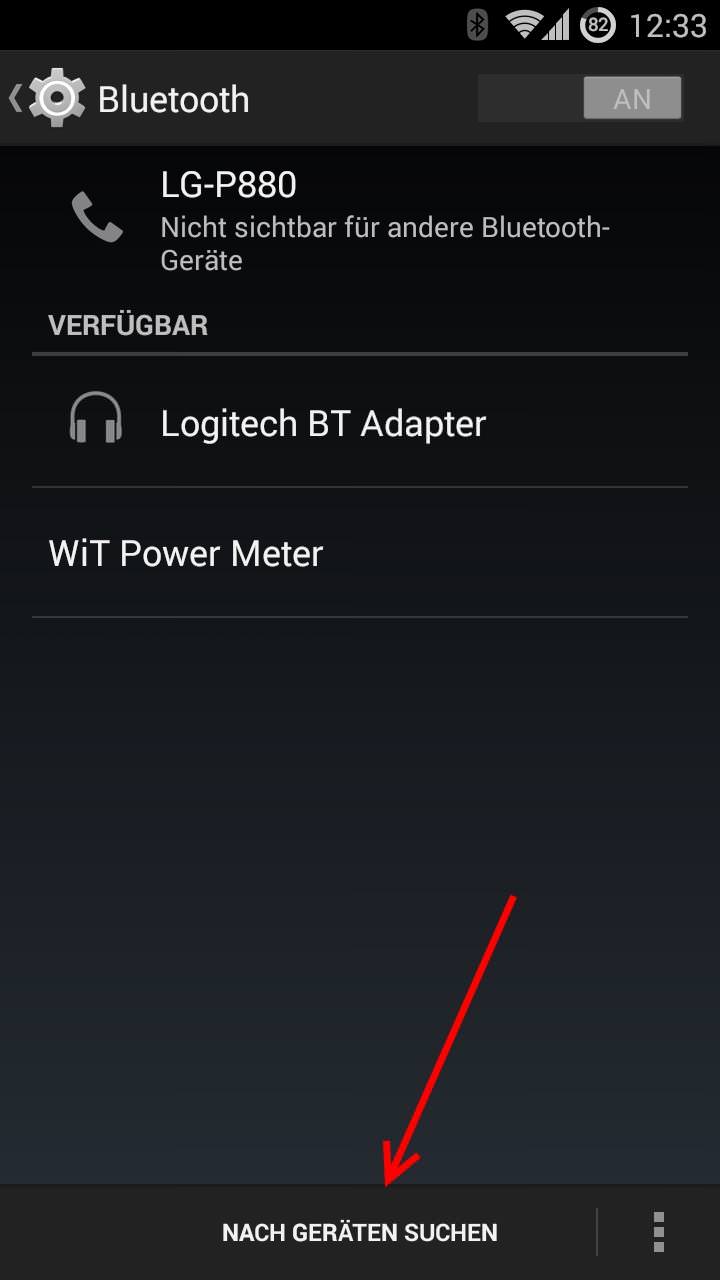Toggle visibility of LG-P880

coord(360,219)
